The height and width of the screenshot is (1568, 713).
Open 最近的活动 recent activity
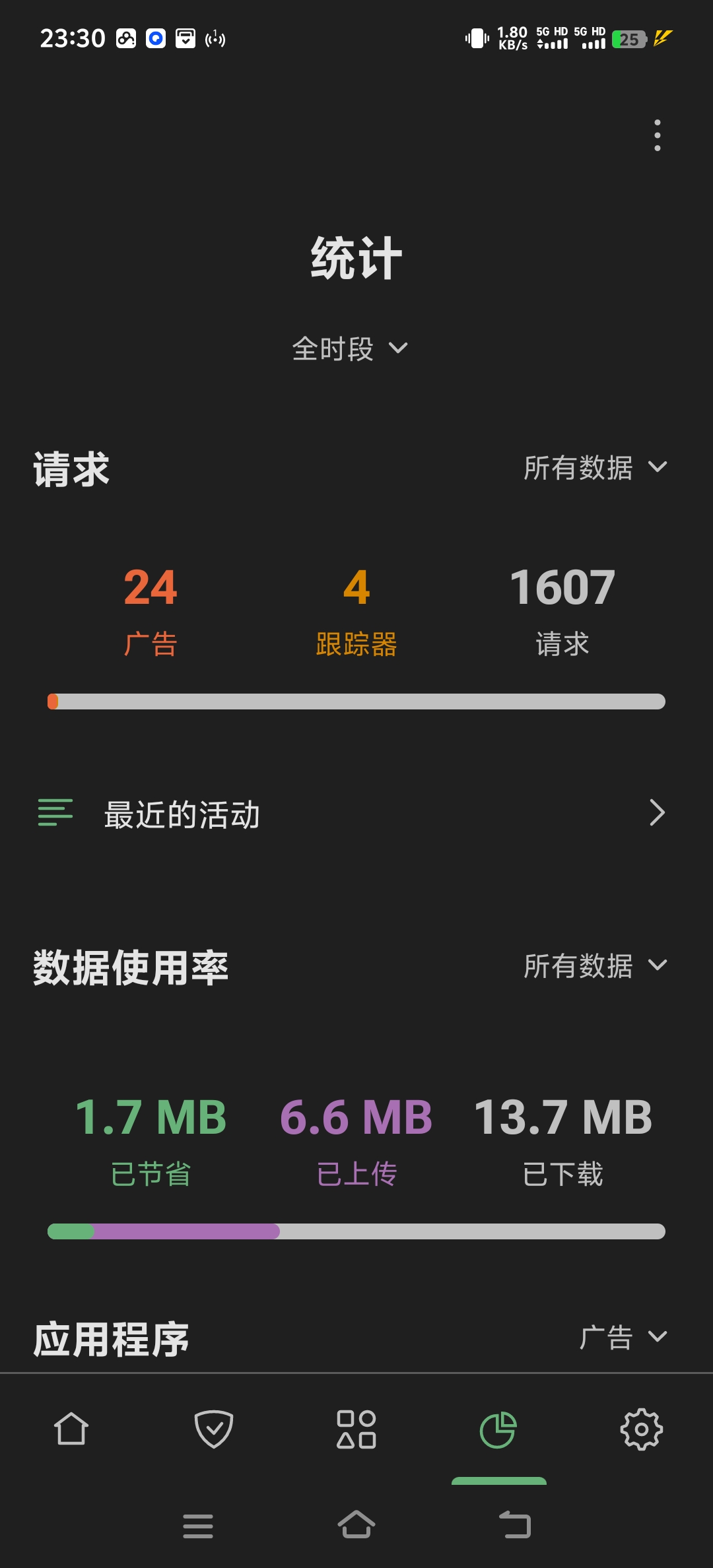[351, 813]
